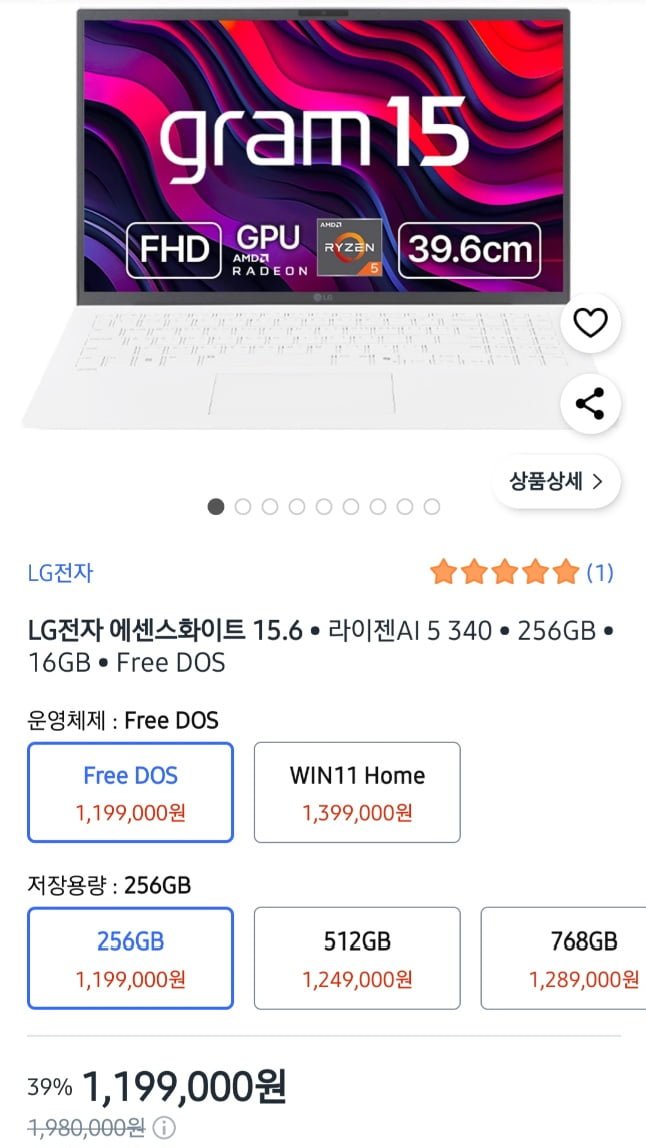This screenshot has width=646, height=1148.
Task: Select 256GB storage
Action: 130,958
